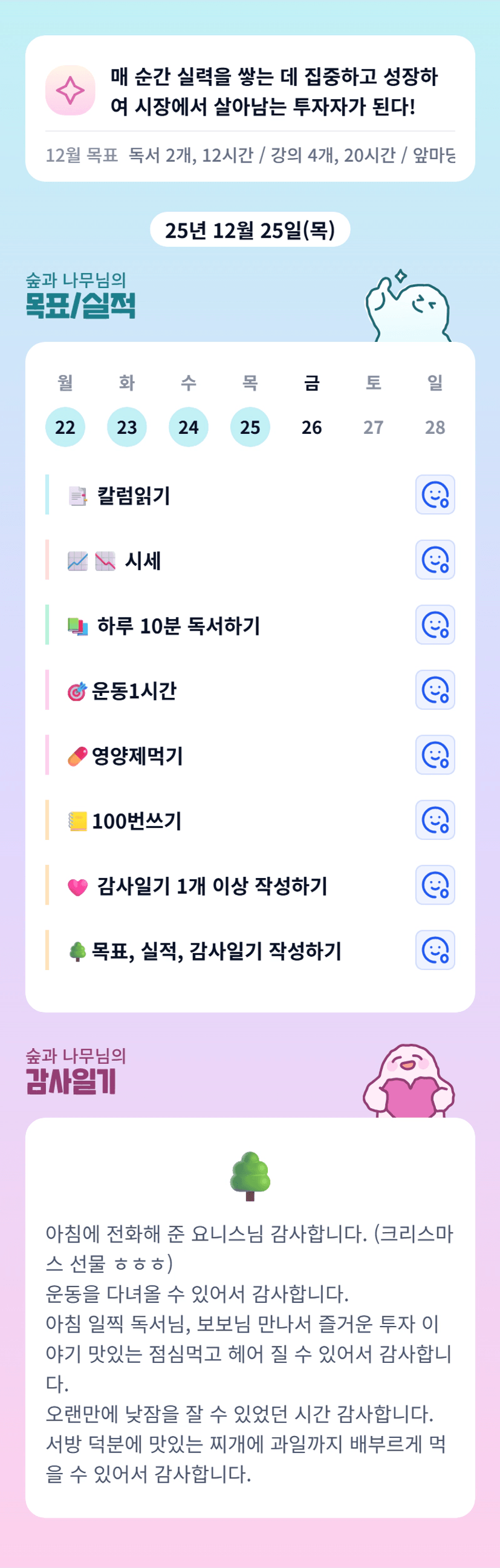React to the 시세 goal
Viewport: 500px width, 1568px height.
click(435, 559)
